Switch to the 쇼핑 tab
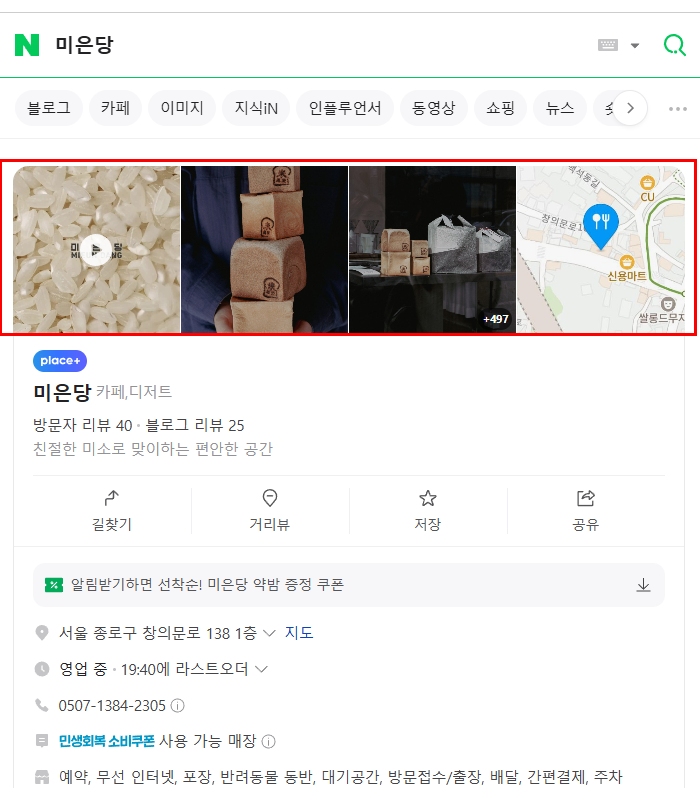700x788 pixels. (x=501, y=108)
